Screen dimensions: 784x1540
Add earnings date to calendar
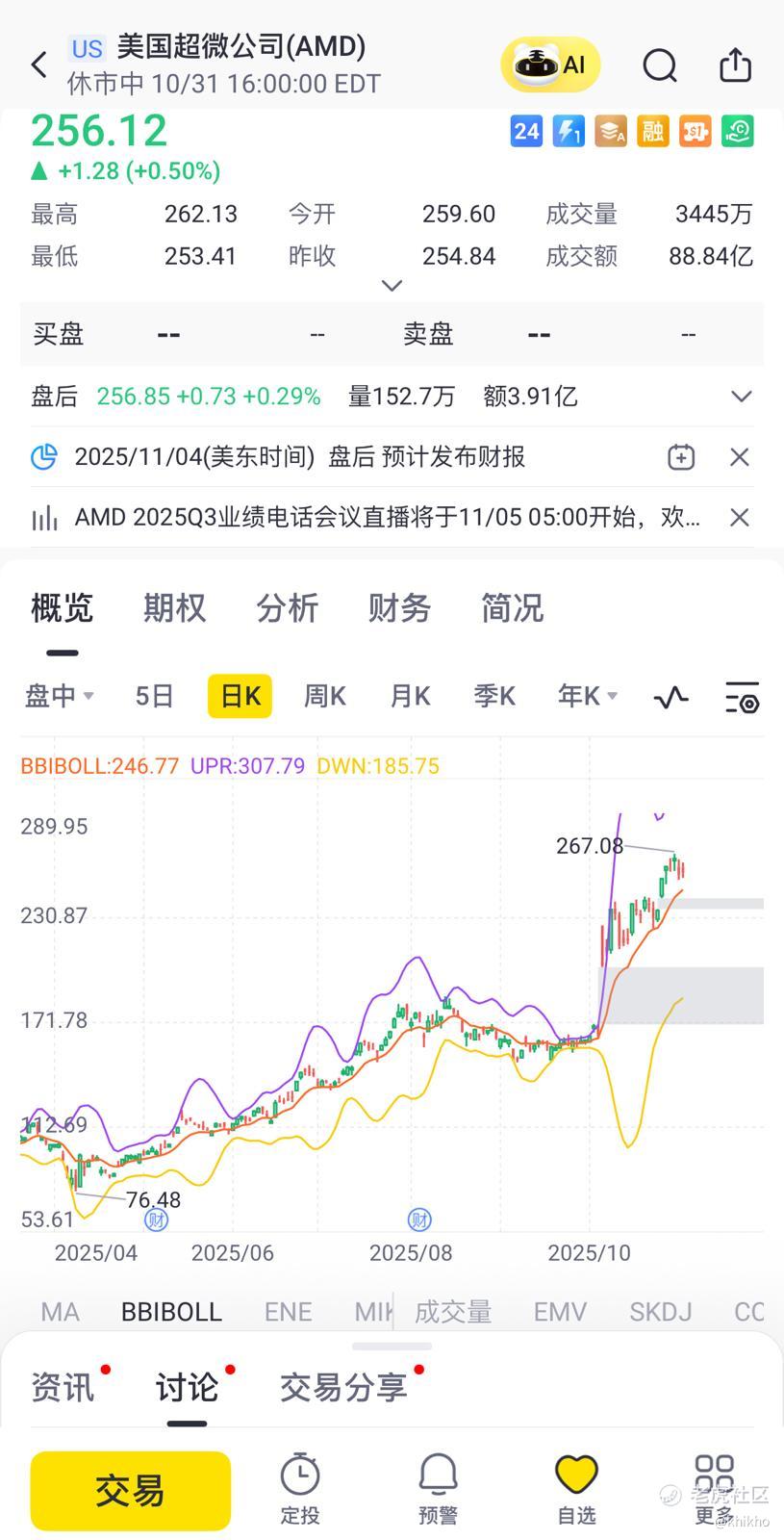(681, 457)
